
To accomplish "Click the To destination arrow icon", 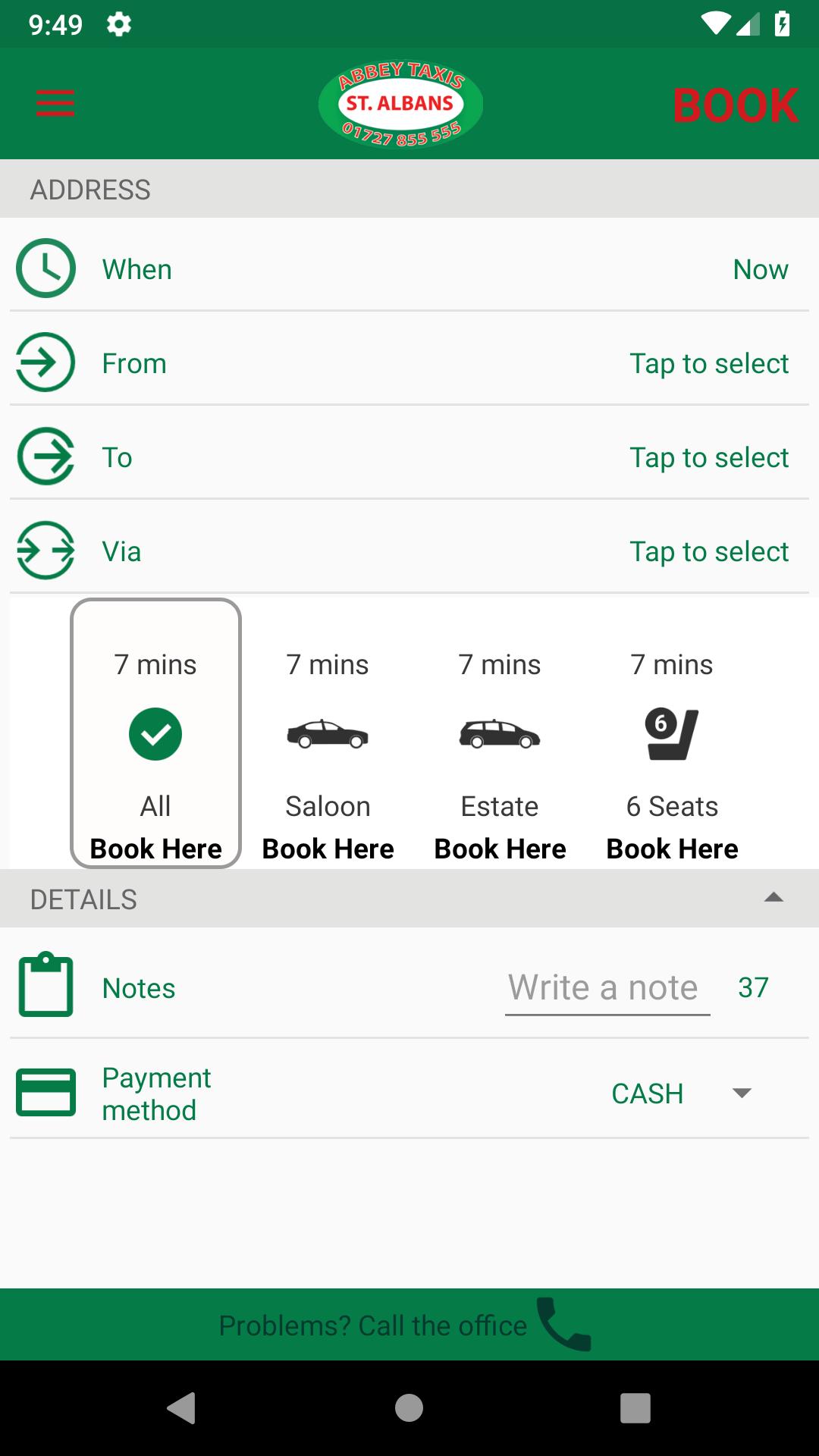I will (45, 456).
